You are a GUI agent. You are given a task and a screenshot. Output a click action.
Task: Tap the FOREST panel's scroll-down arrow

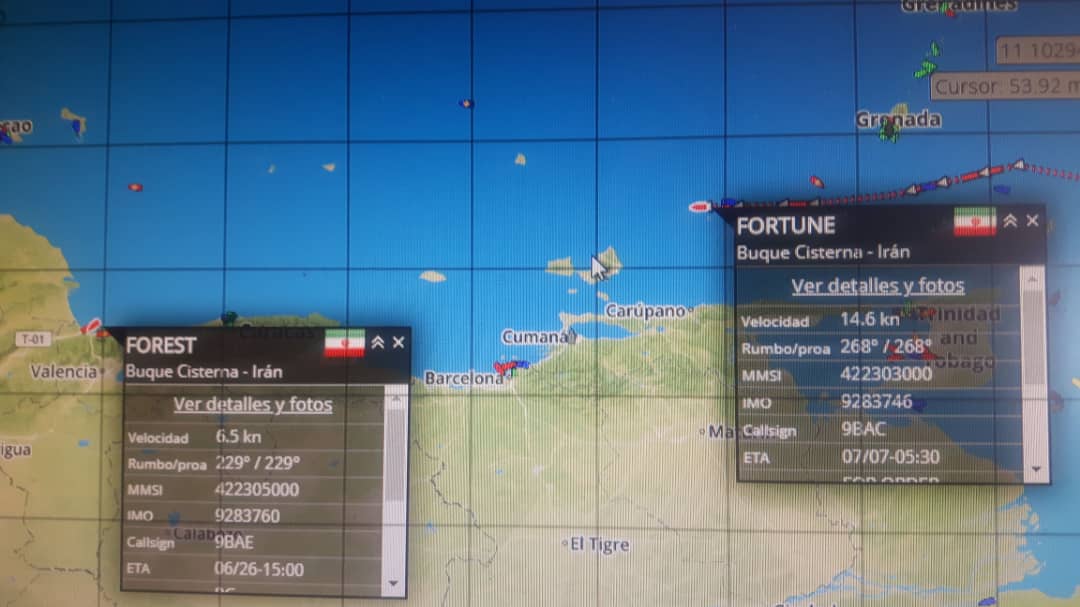[393, 584]
